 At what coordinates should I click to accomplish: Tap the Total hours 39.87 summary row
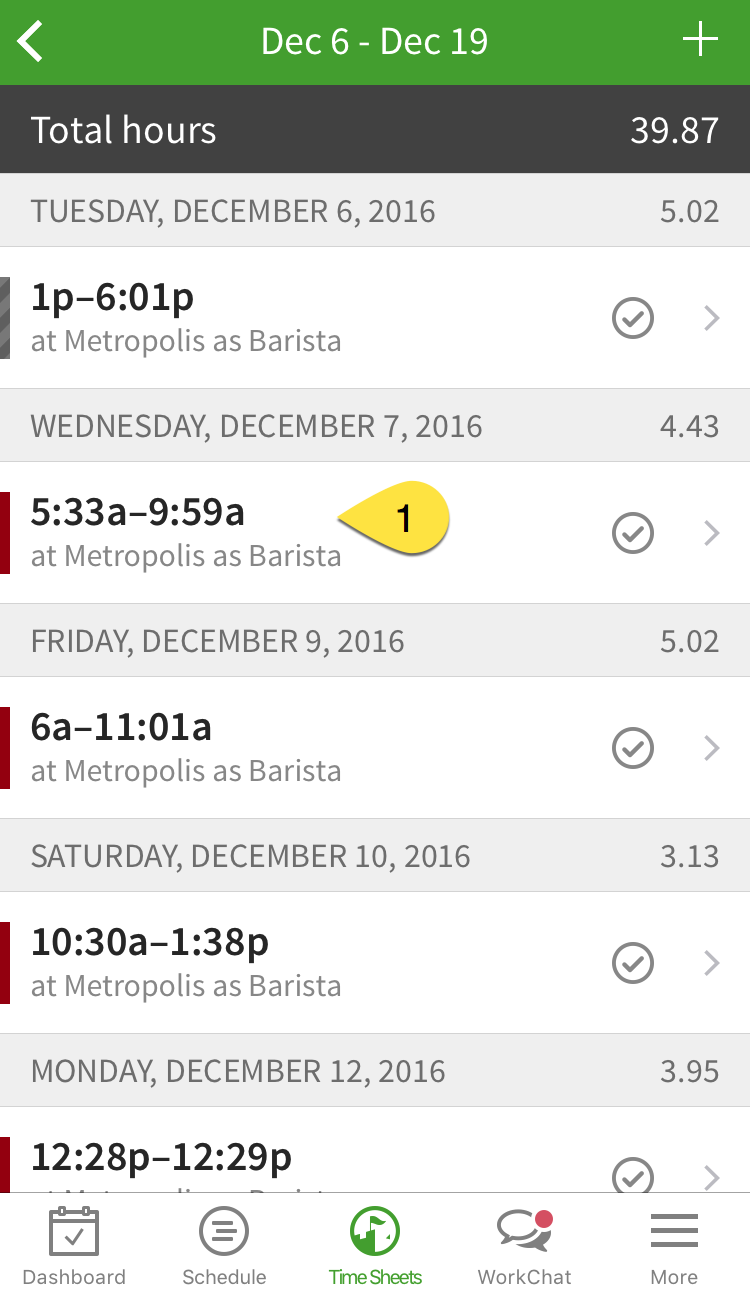click(x=375, y=129)
